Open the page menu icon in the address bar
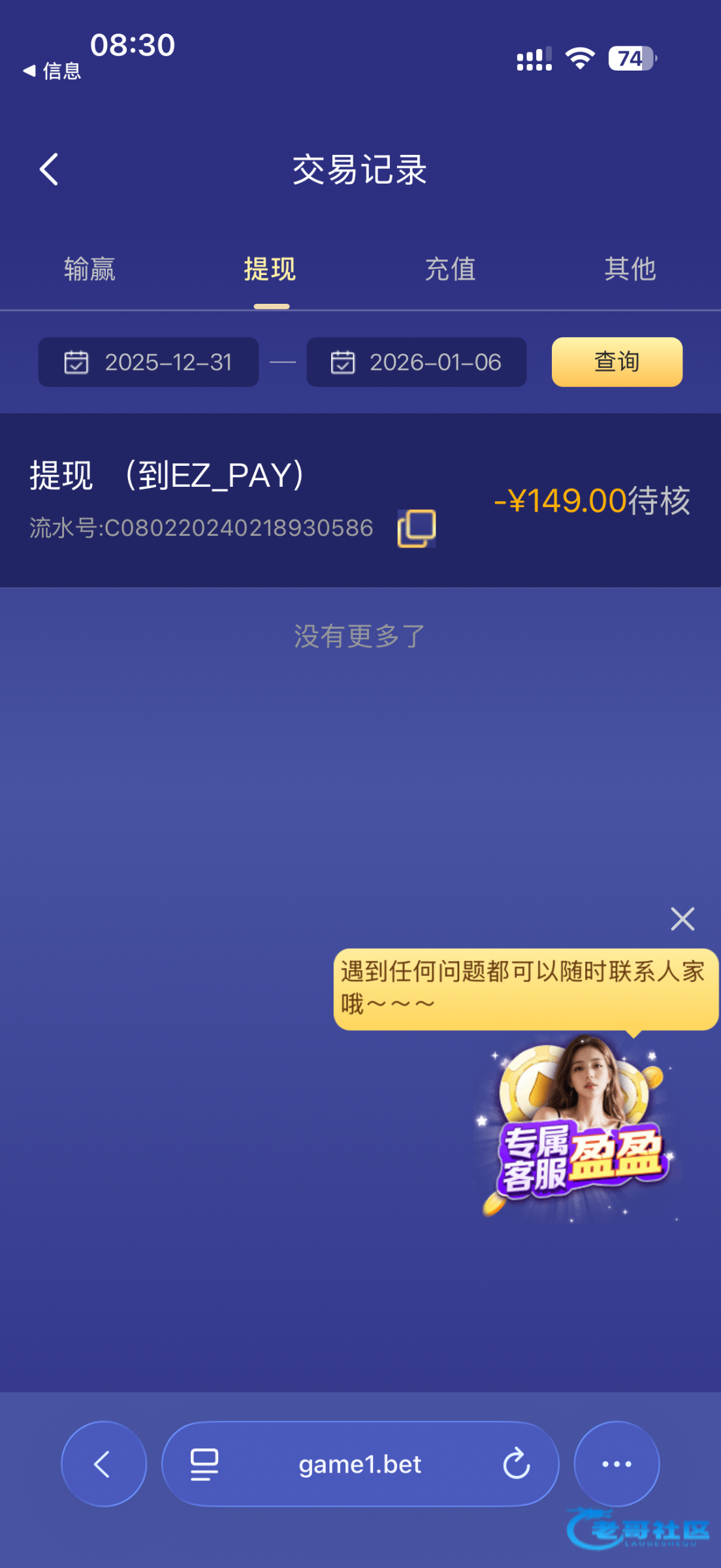The image size is (721, 1568). (x=204, y=1464)
